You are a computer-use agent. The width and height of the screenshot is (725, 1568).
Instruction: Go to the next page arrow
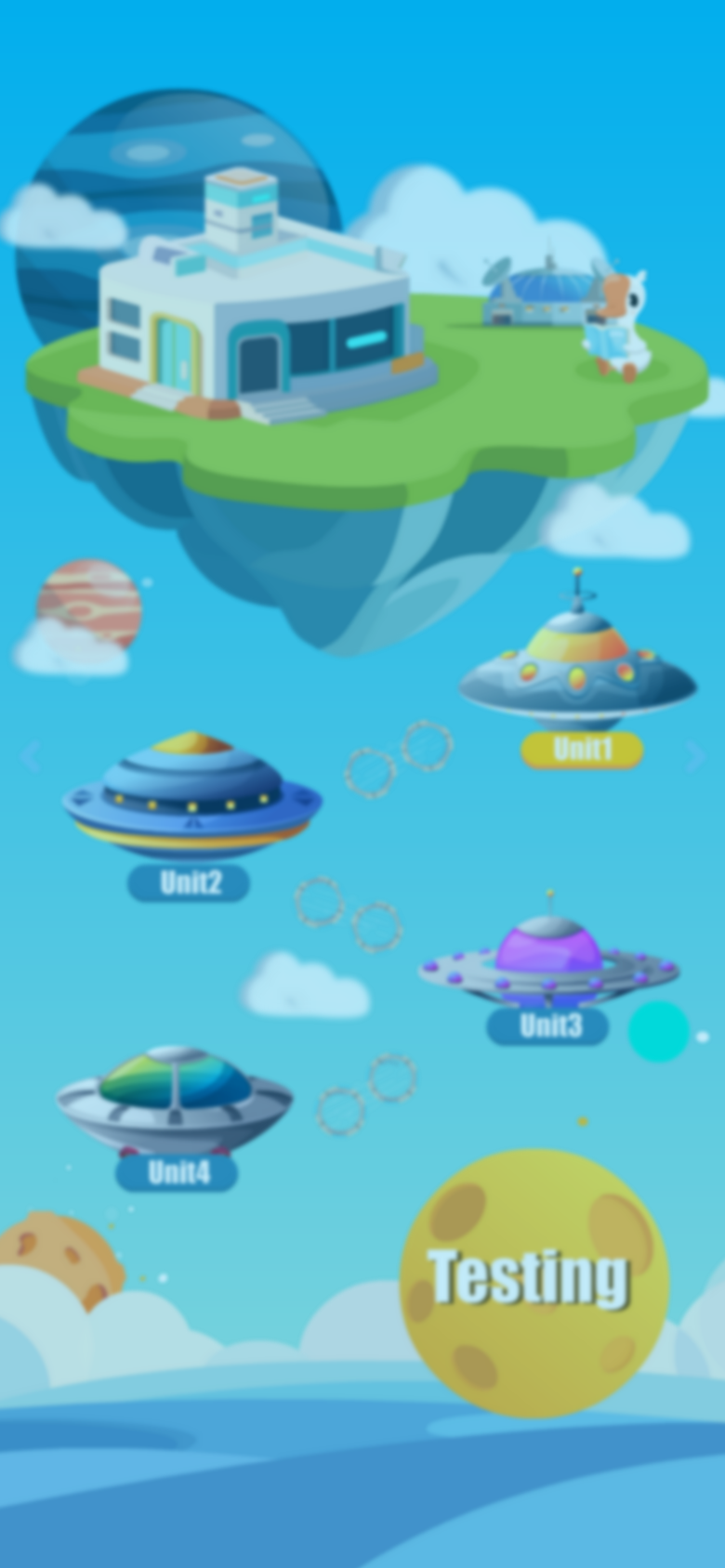pos(695,757)
